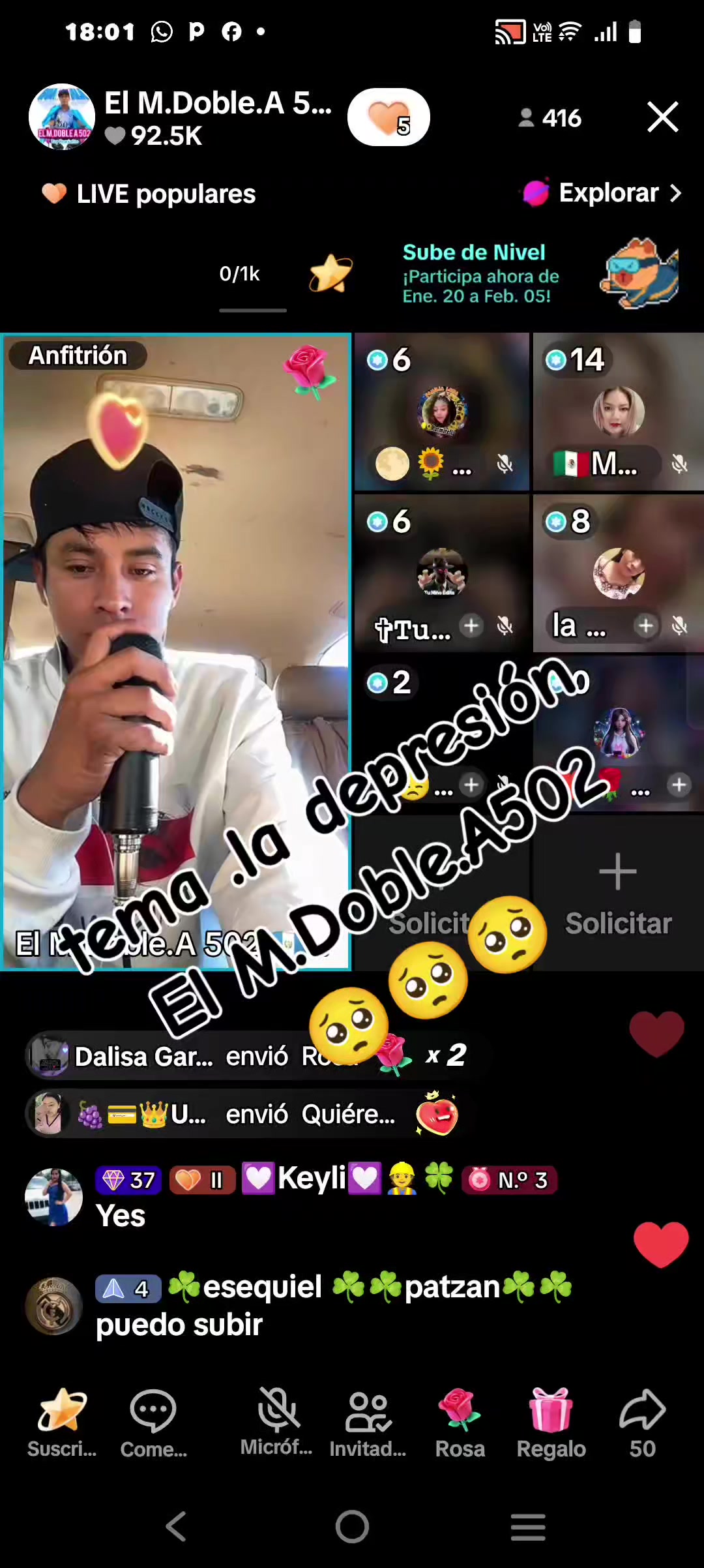The width and height of the screenshot is (704, 1568).
Task: Open the Mexico flag guest tile with 14
Action: 617,412
